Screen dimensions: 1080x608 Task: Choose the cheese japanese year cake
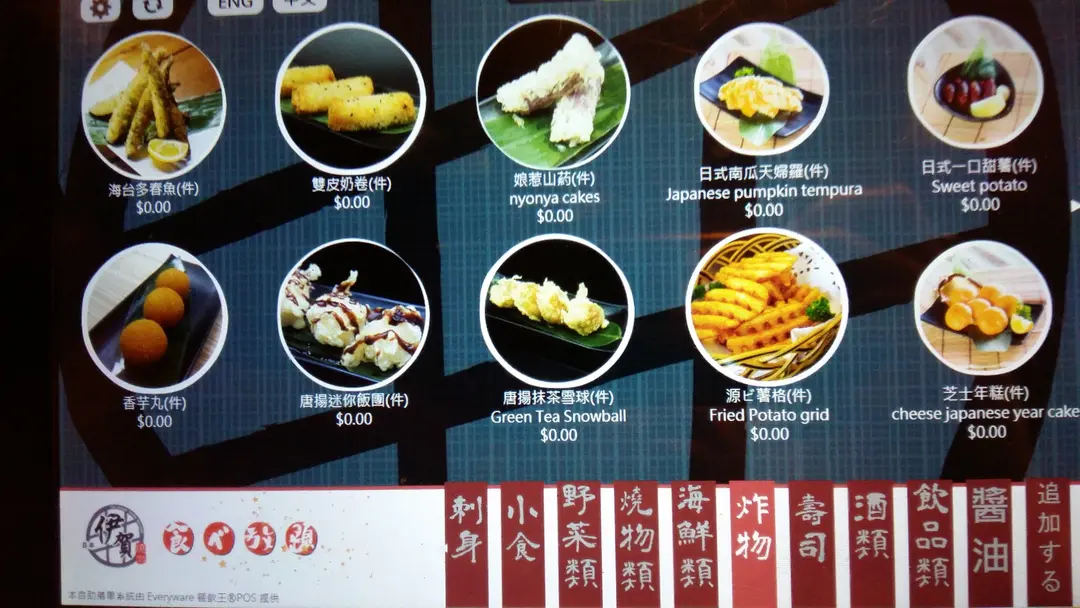982,307
